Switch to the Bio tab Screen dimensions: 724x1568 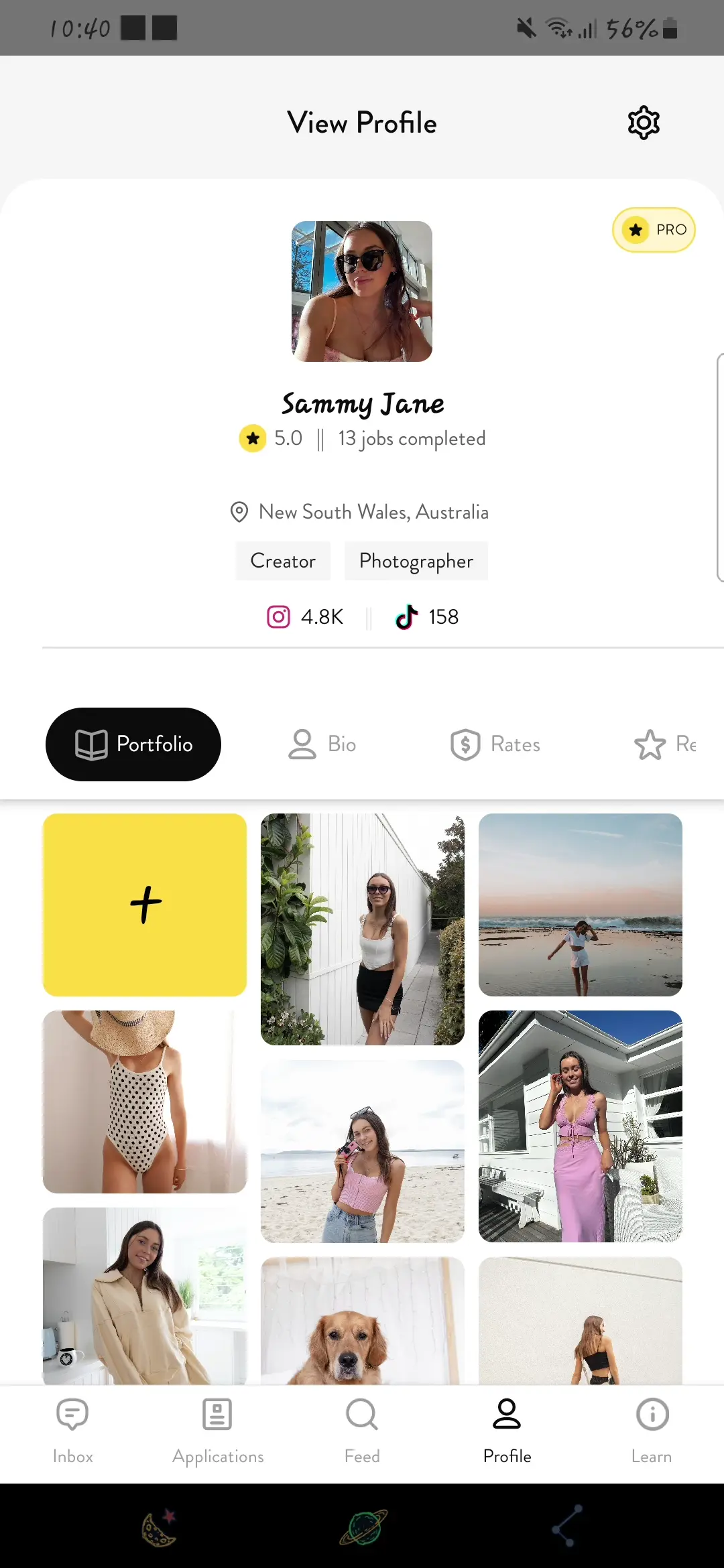tap(322, 744)
